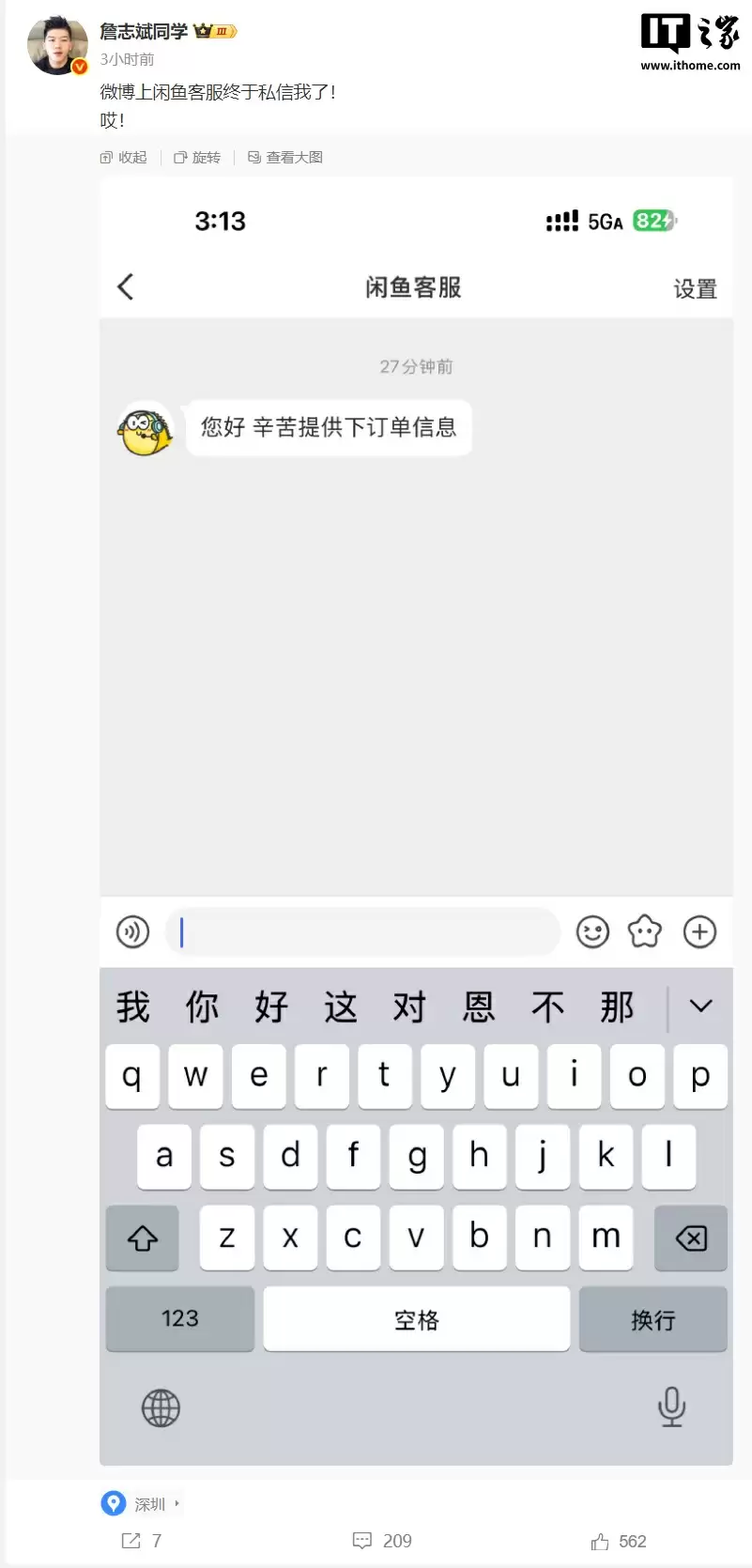Tap the backspace key on the keyboard
Image resolution: width=752 pixels, height=1568 pixels.
click(690, 1238)
